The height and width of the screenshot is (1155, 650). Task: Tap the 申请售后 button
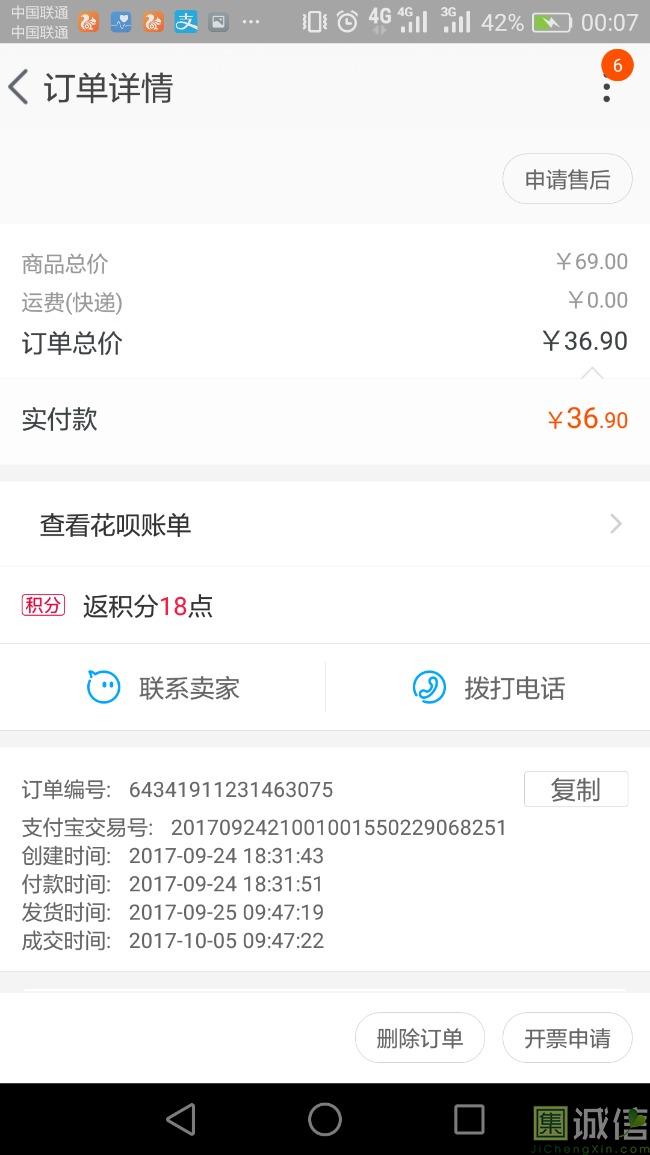pyautogui.click(x=567, y=179)
